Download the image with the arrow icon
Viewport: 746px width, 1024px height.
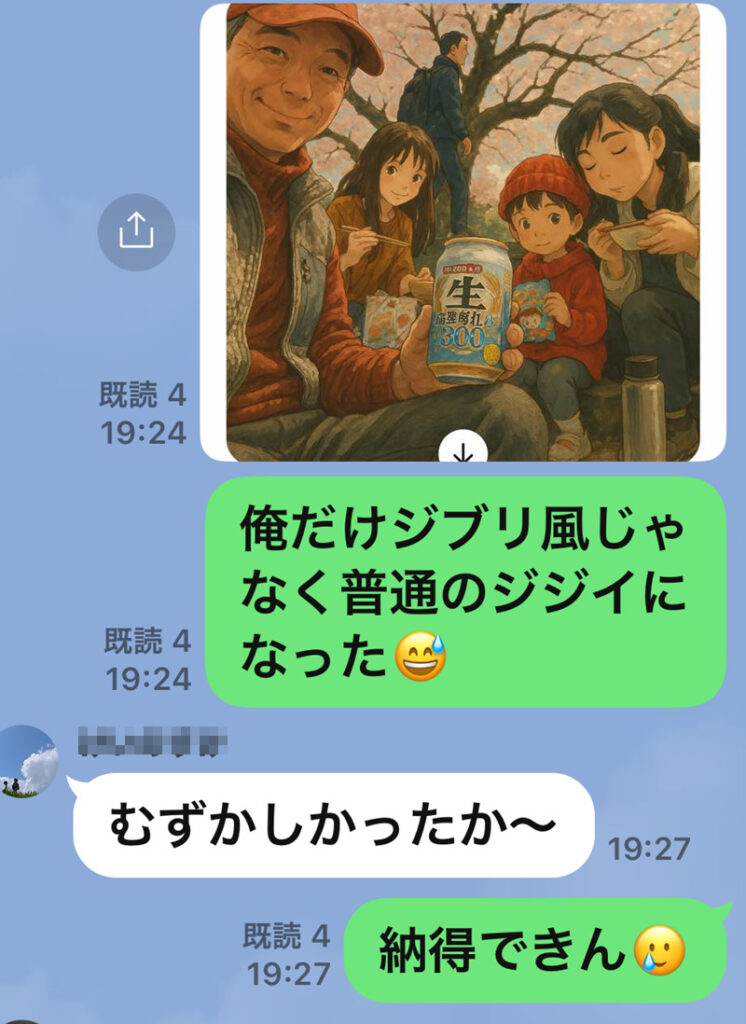(463, 452)
